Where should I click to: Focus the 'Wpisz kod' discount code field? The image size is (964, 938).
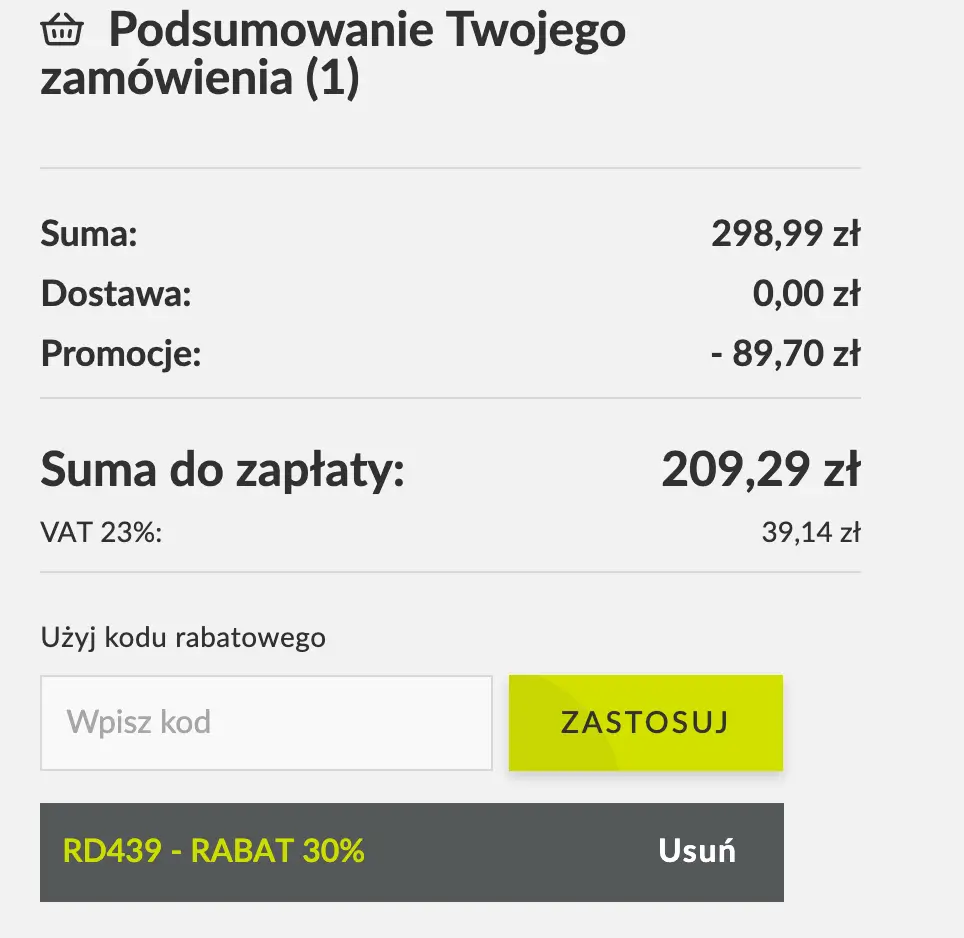266,723
